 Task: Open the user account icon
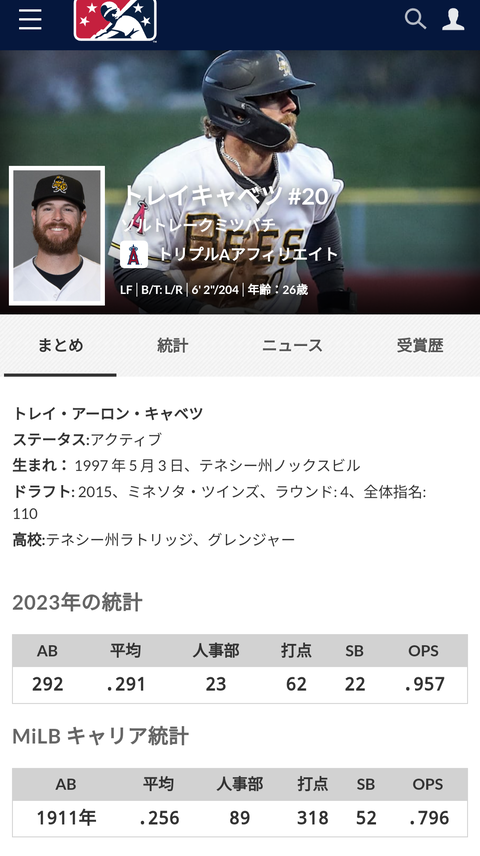(x=453, y=19)
